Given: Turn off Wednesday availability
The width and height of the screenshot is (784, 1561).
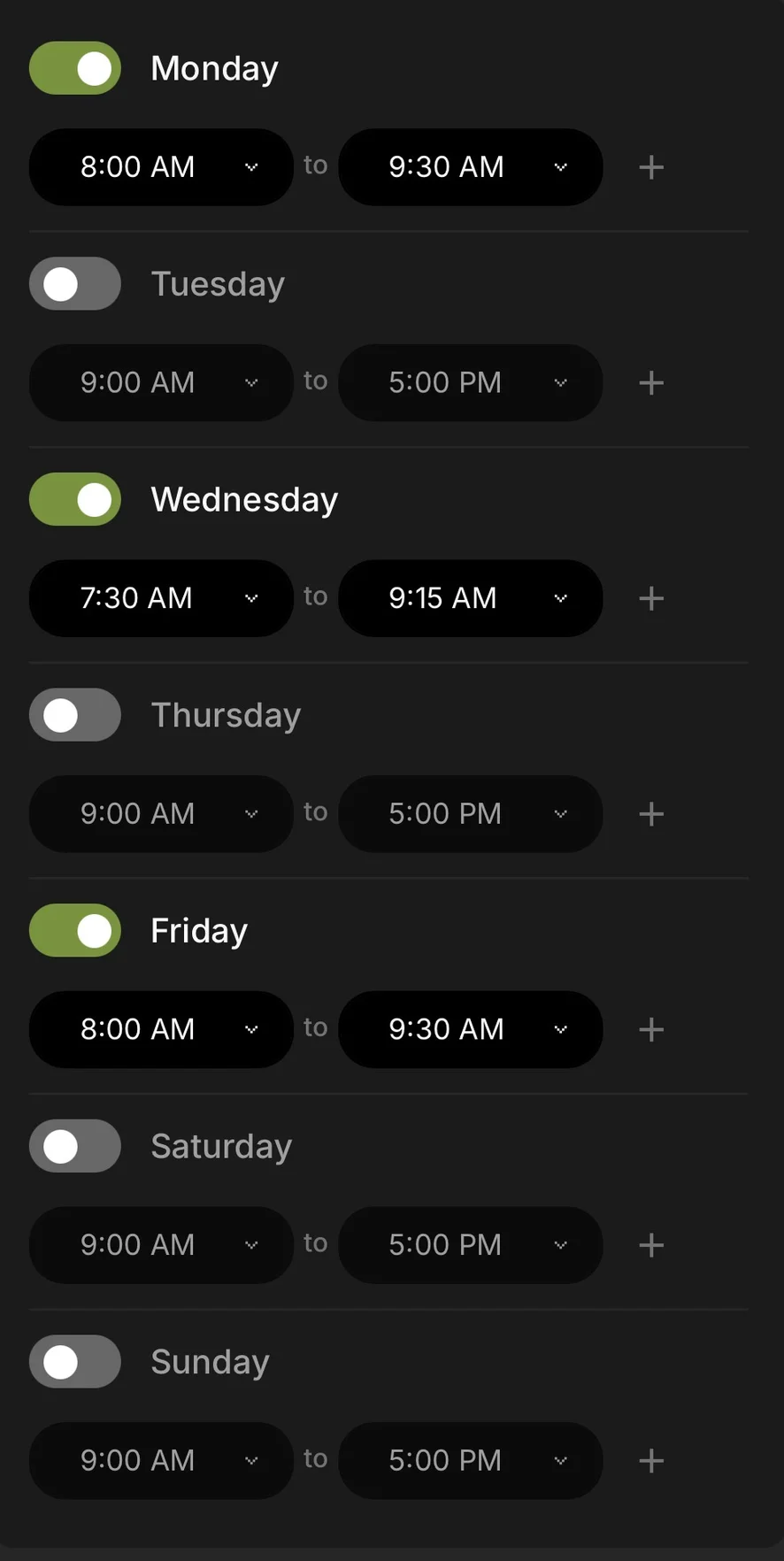Looking at the screenshot, I should tap(75, 499).
